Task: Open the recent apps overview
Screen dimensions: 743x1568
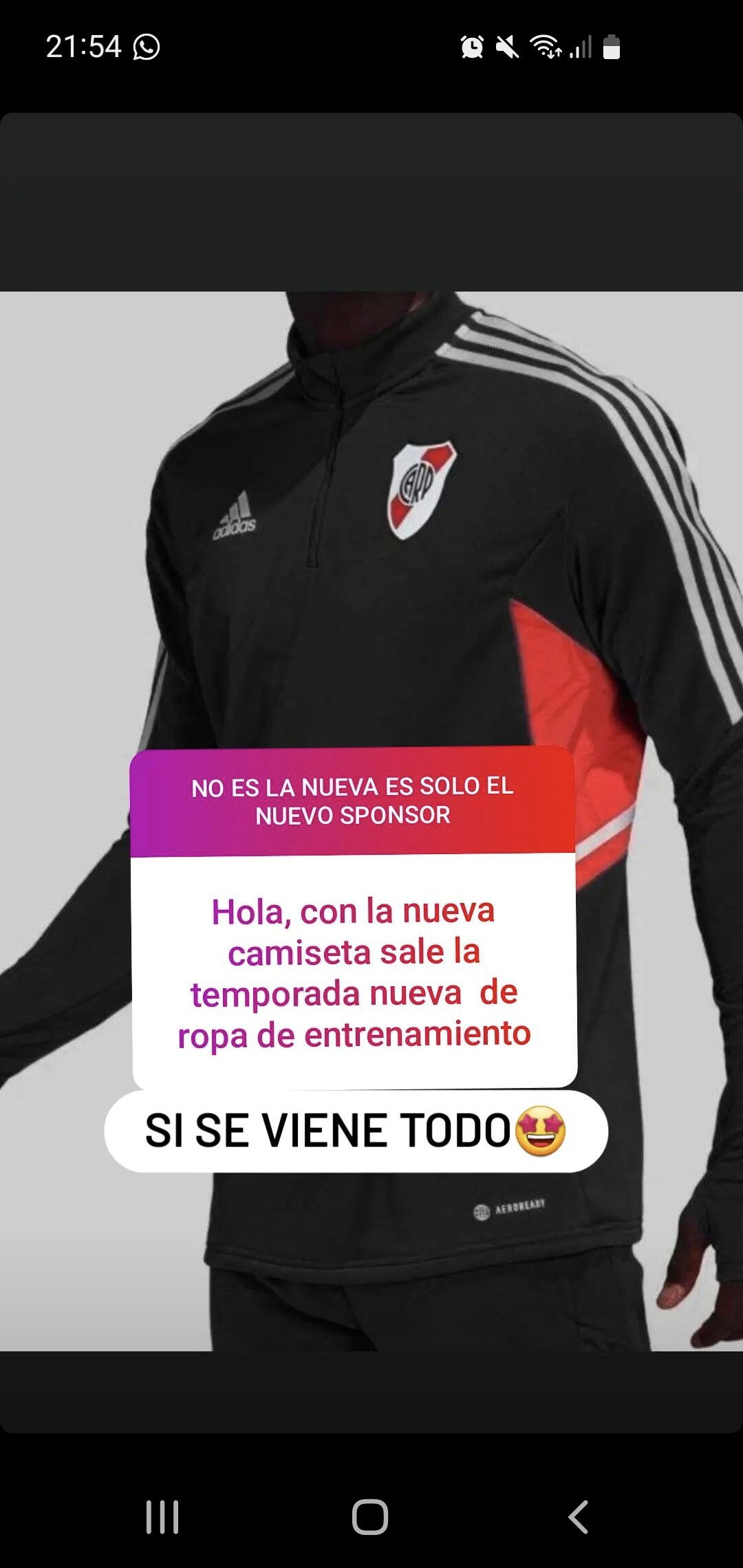Action: pos(162,1517)
